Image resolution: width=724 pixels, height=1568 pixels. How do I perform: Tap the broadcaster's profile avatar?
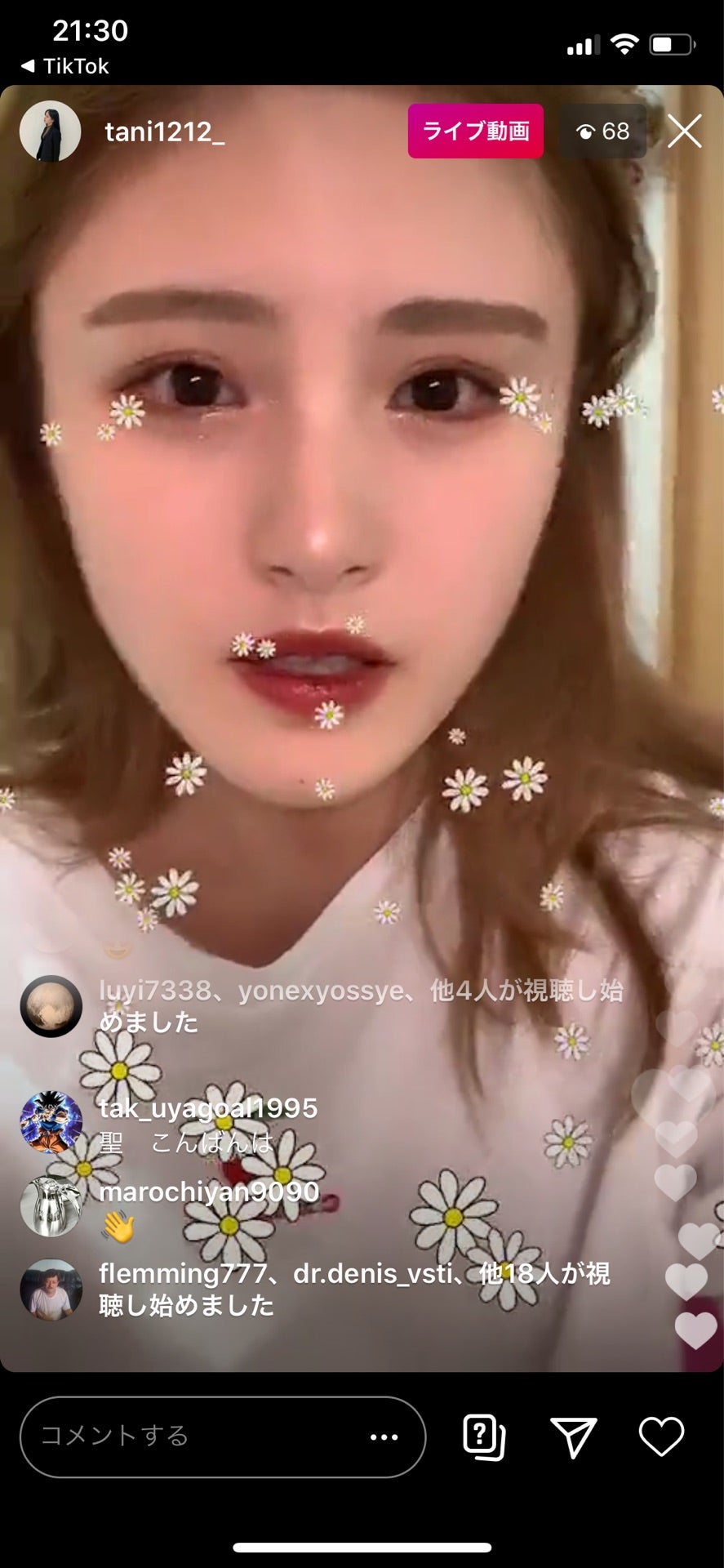(50, 131)
